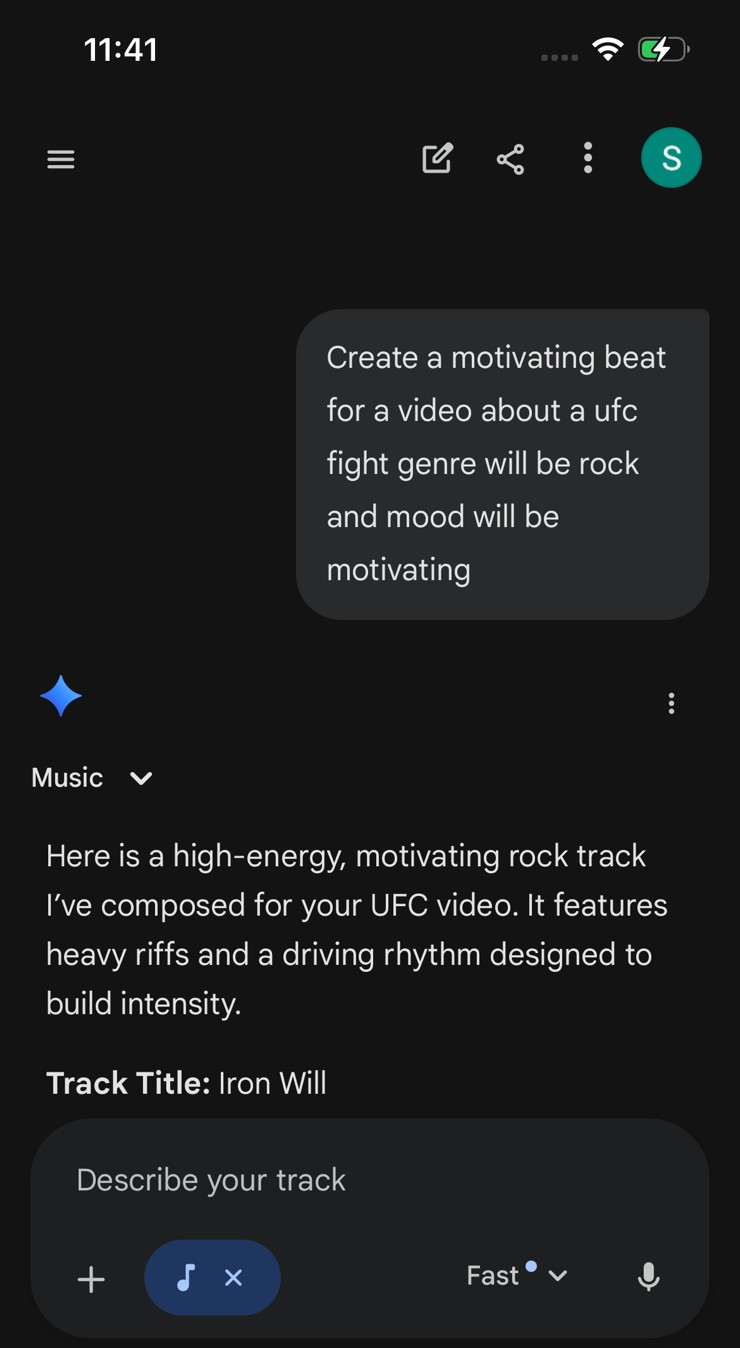
Task: Open attachment options with the plus icon
Action: point(91,1278)
